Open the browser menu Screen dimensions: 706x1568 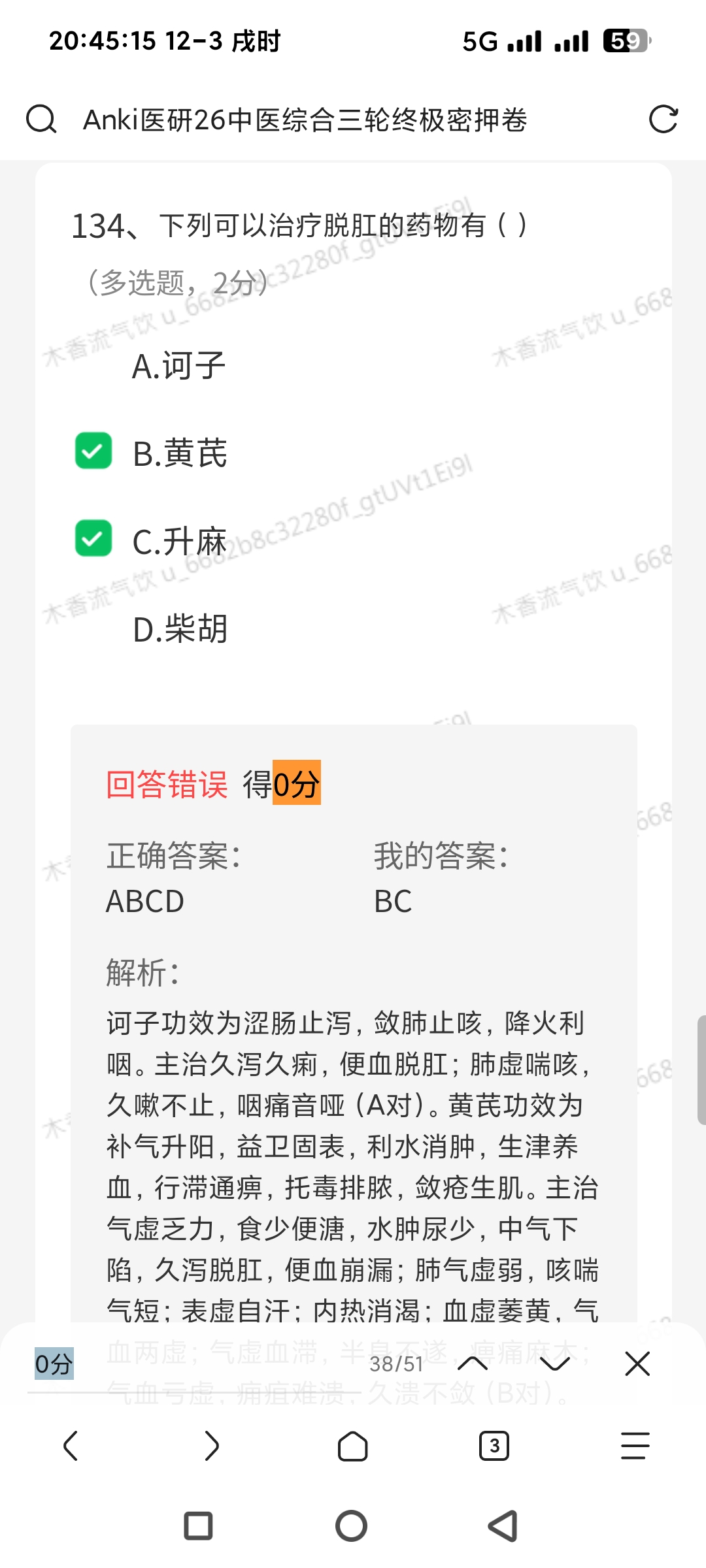click(635, 1446)
